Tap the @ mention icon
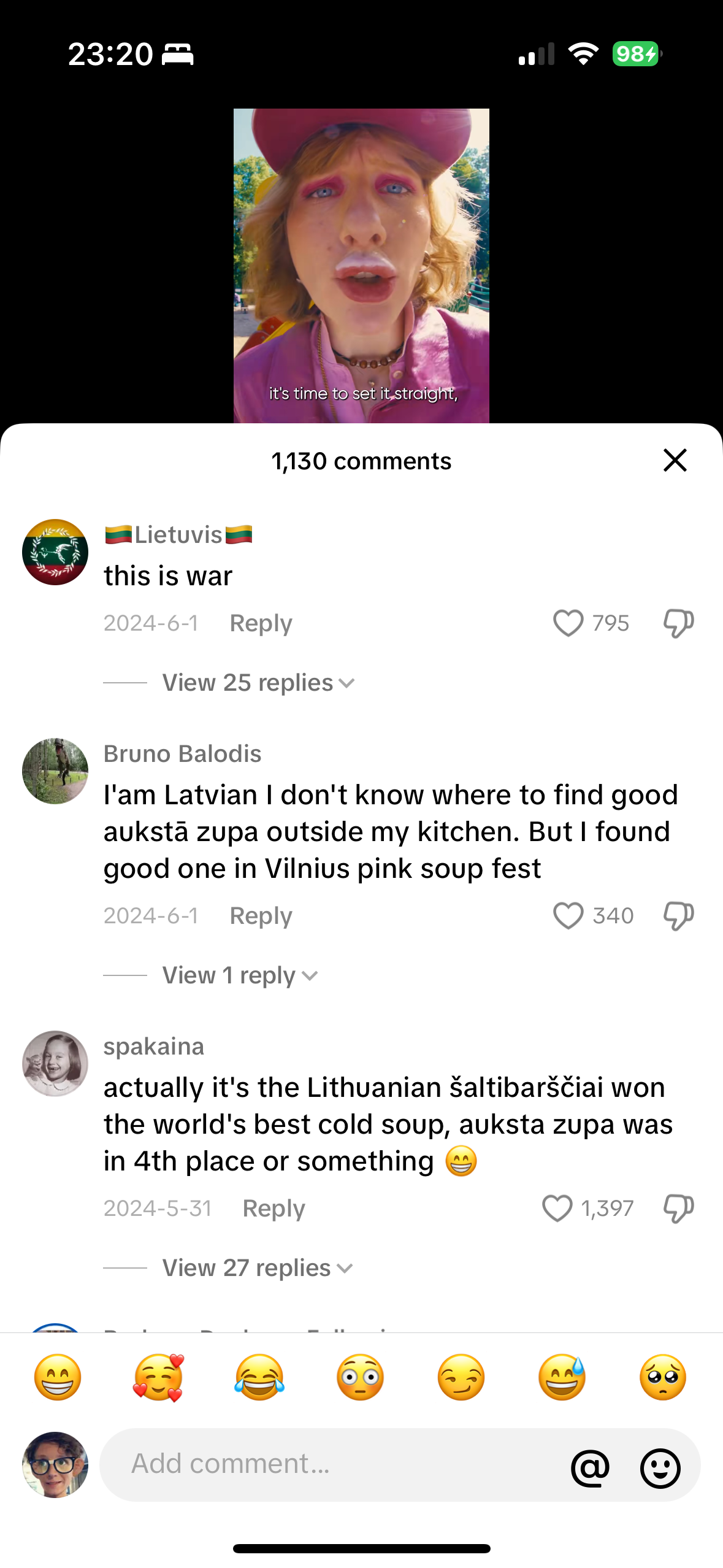 [590, 1468]
